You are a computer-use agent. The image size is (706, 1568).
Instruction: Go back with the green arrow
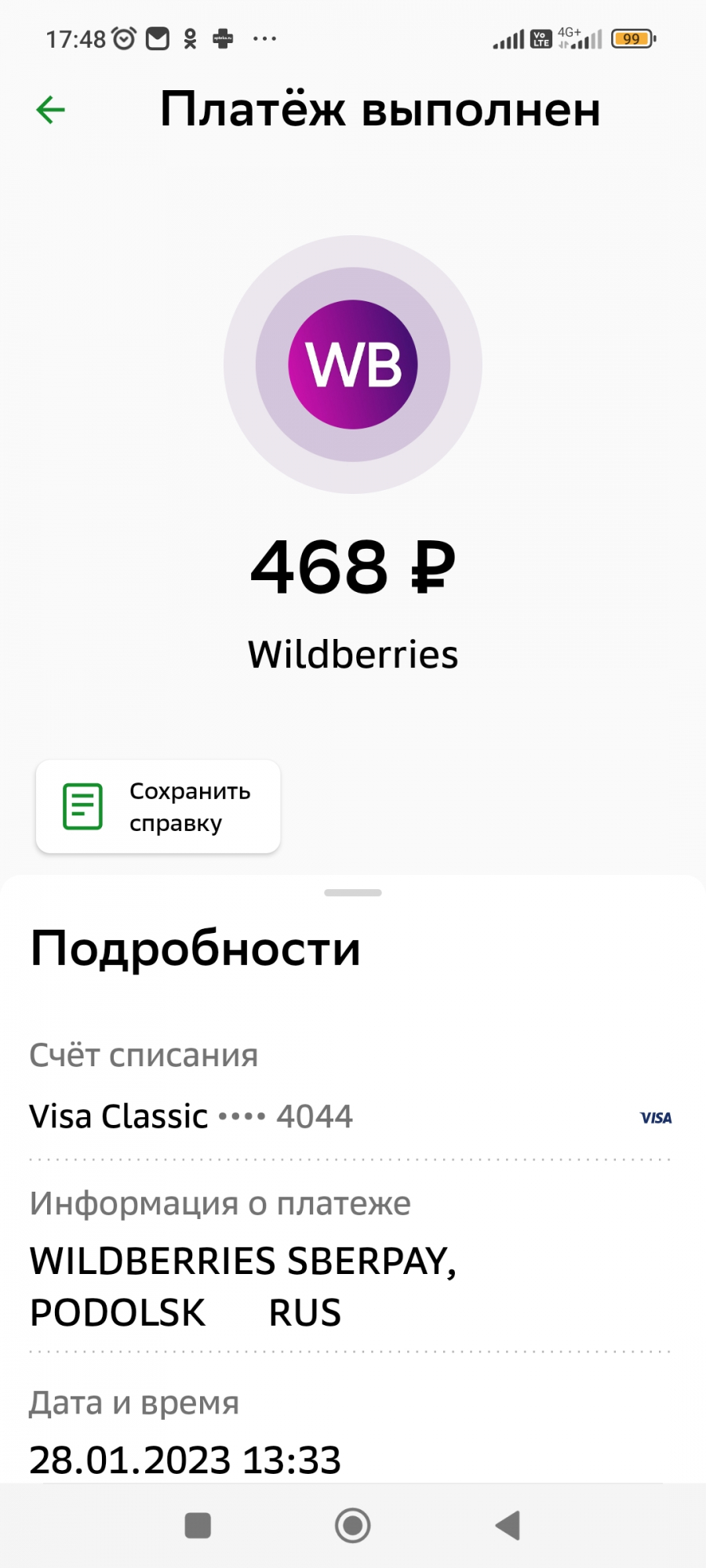(x=51, y=110)
